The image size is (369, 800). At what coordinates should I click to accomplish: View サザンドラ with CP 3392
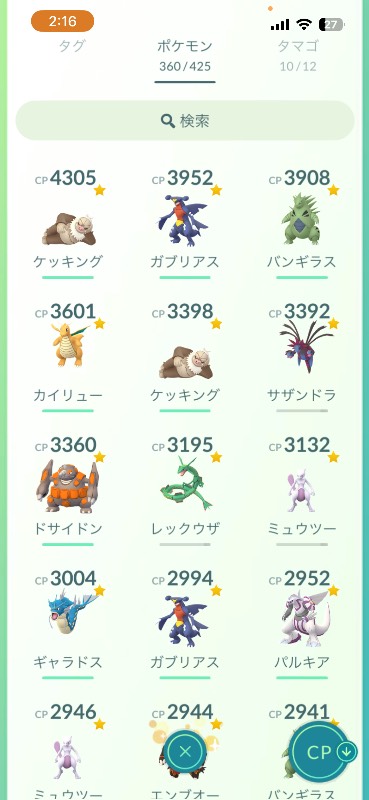click(x=302, y=357)
